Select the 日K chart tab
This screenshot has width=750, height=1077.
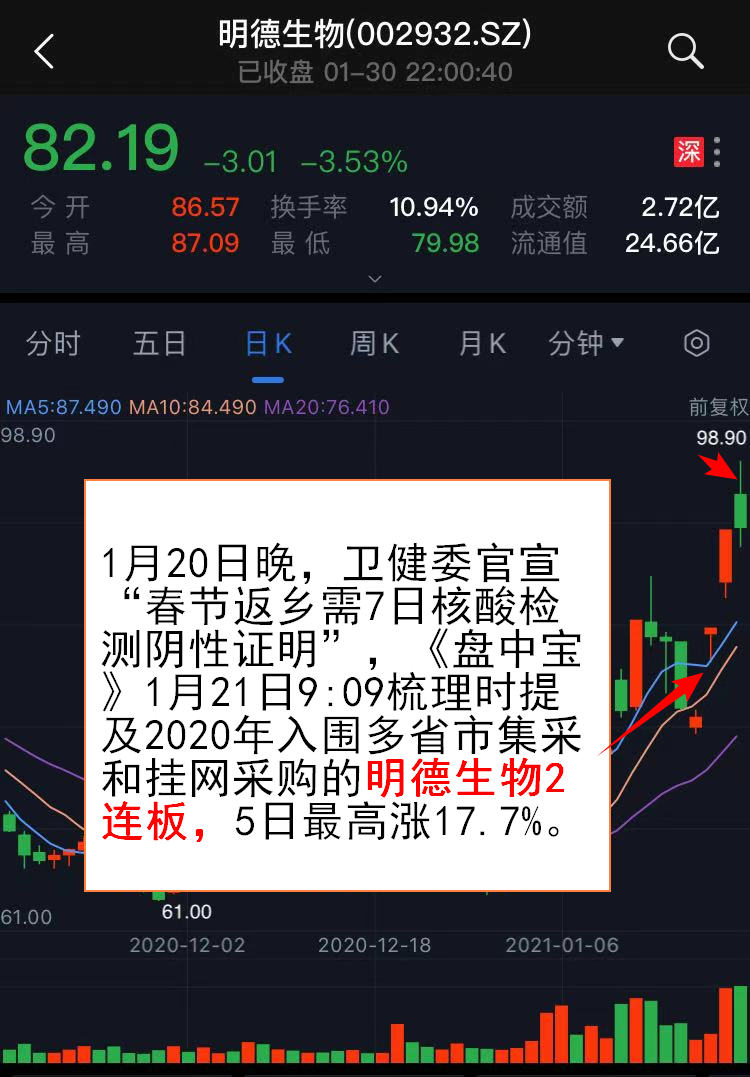pyautogui.click(x=268, y=344)
